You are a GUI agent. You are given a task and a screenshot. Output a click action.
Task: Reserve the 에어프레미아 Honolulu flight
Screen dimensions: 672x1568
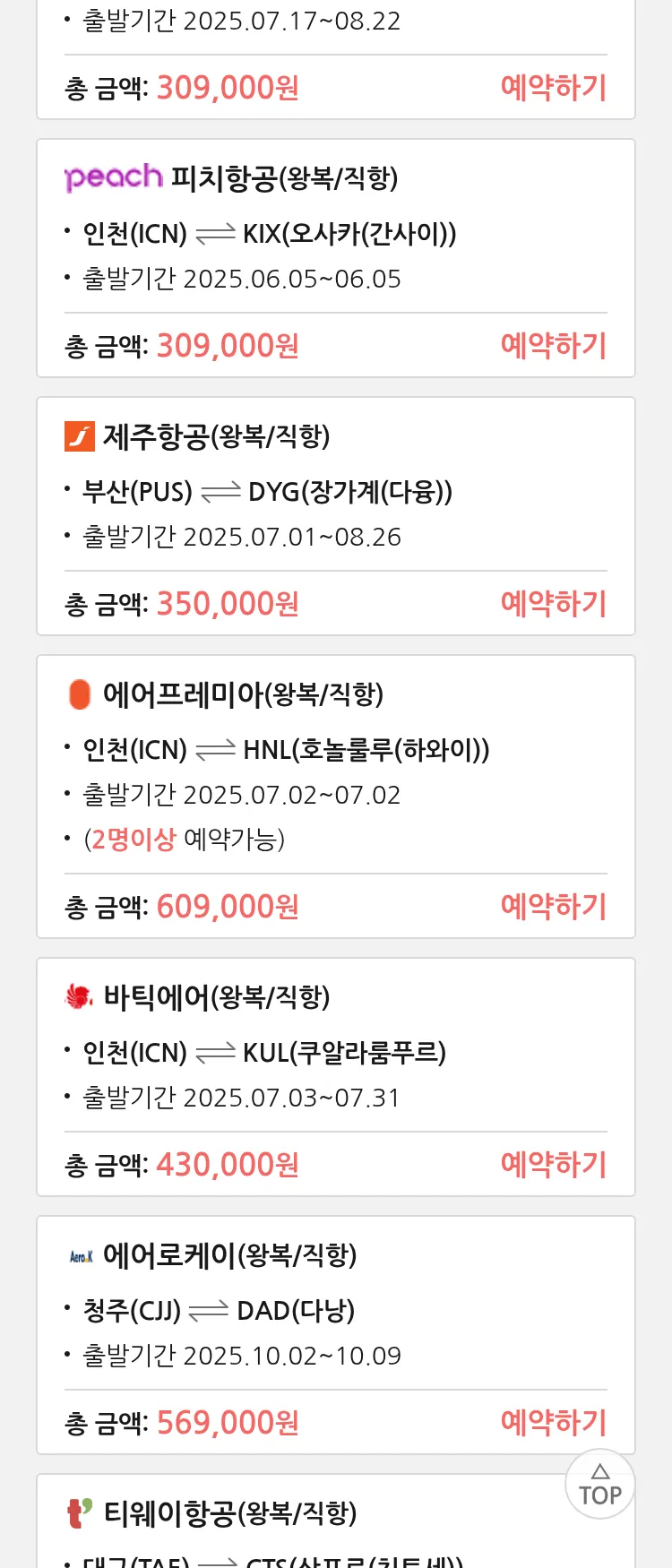coord(553,907)
